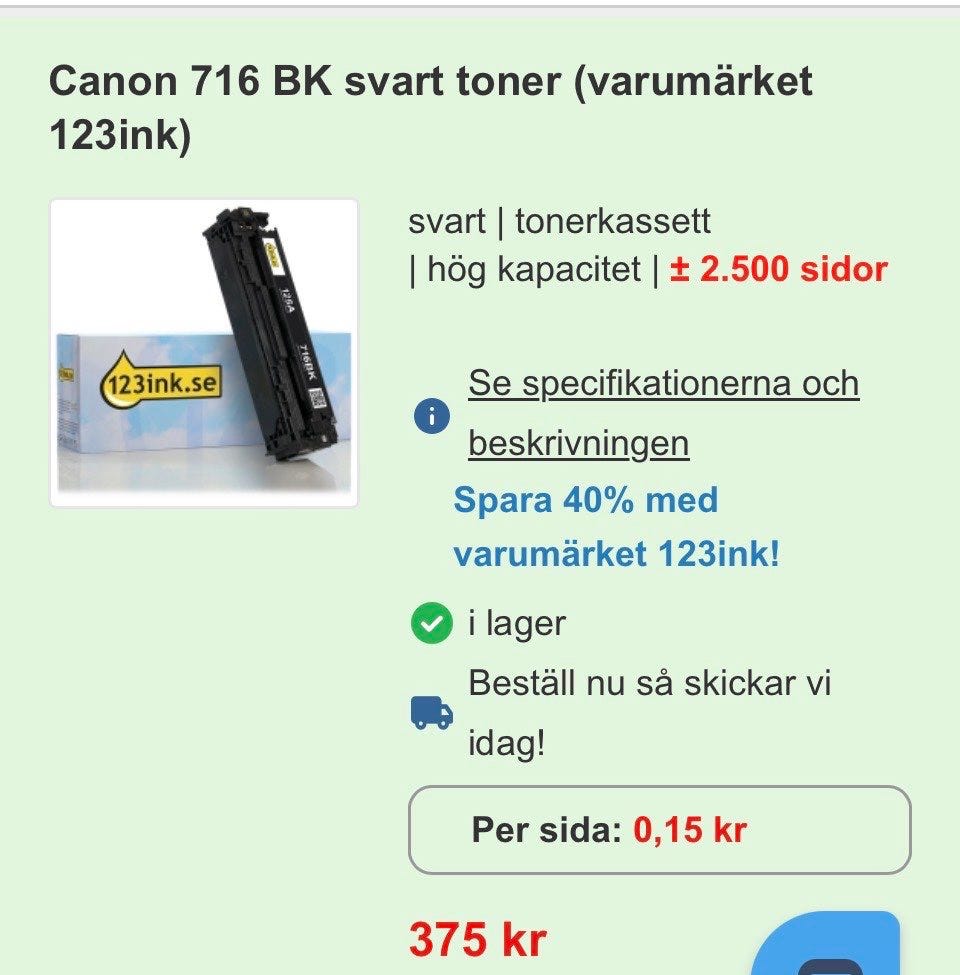Select the green in-stock checkmark icon
960x975 pixels.
(x=430, y=623)
